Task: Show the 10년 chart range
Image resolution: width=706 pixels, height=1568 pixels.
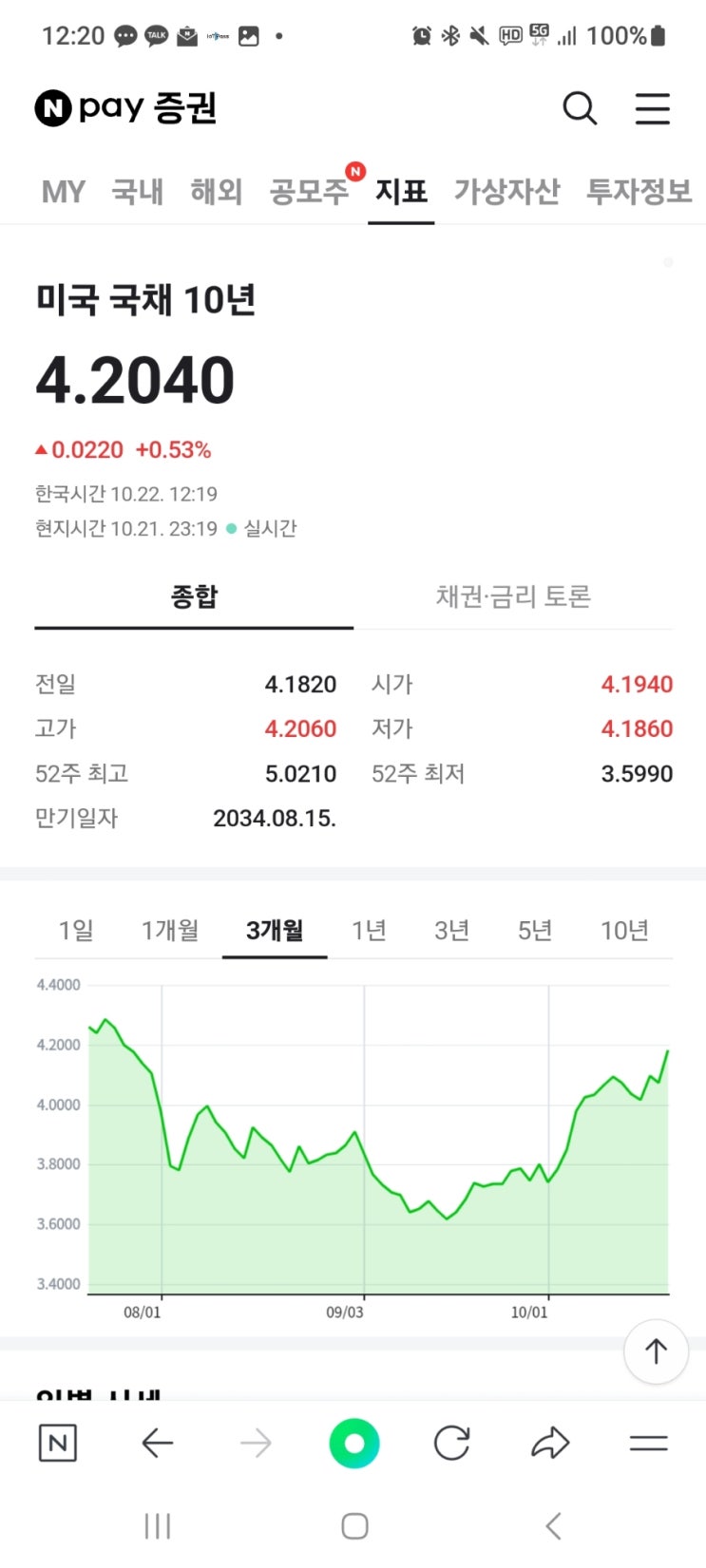Action: (x=624, y=930)
